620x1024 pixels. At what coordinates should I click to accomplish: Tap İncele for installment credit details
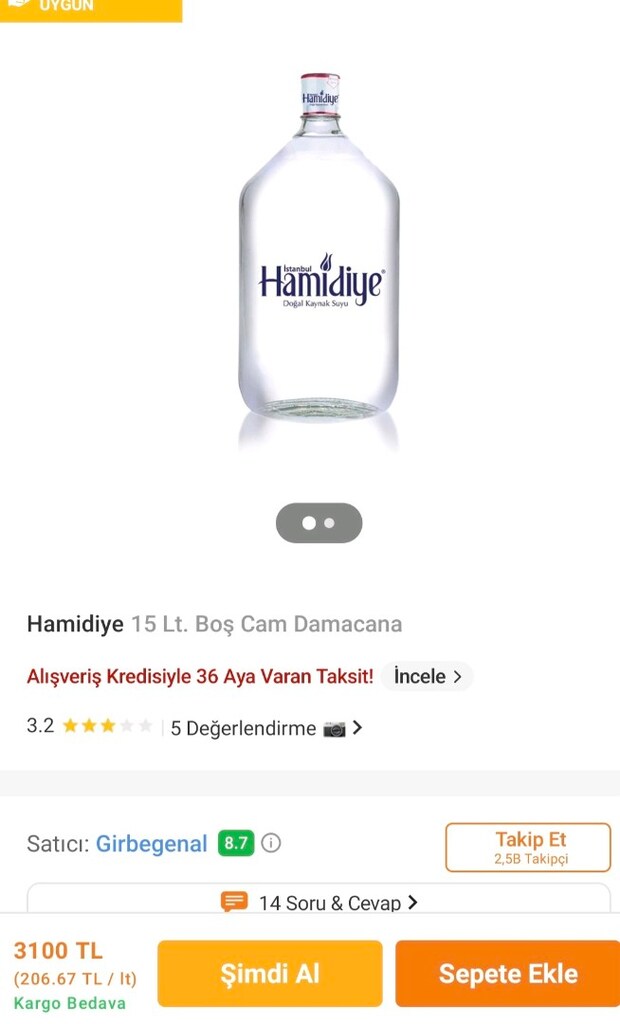click(427, 676)
